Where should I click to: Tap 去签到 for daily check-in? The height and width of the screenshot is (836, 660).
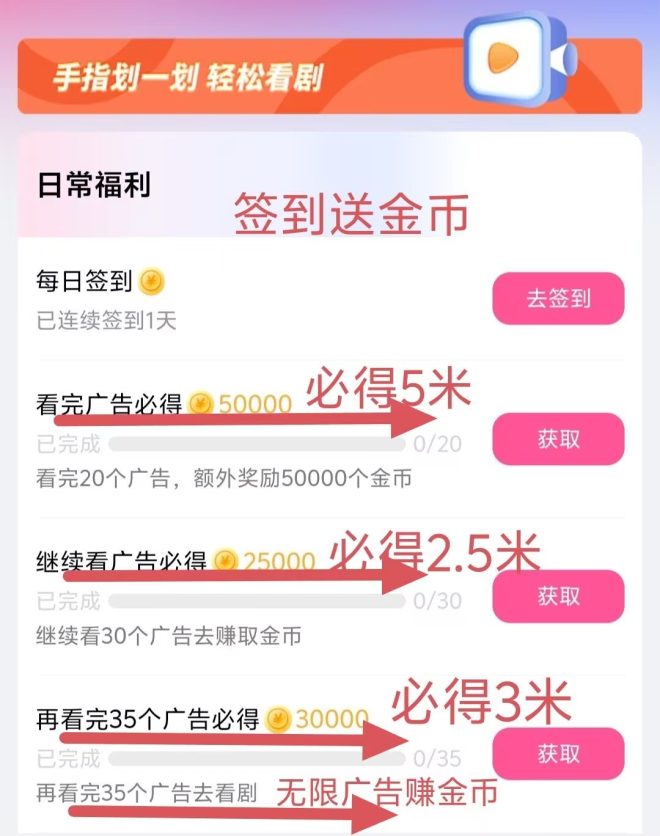tap(558, 298)
